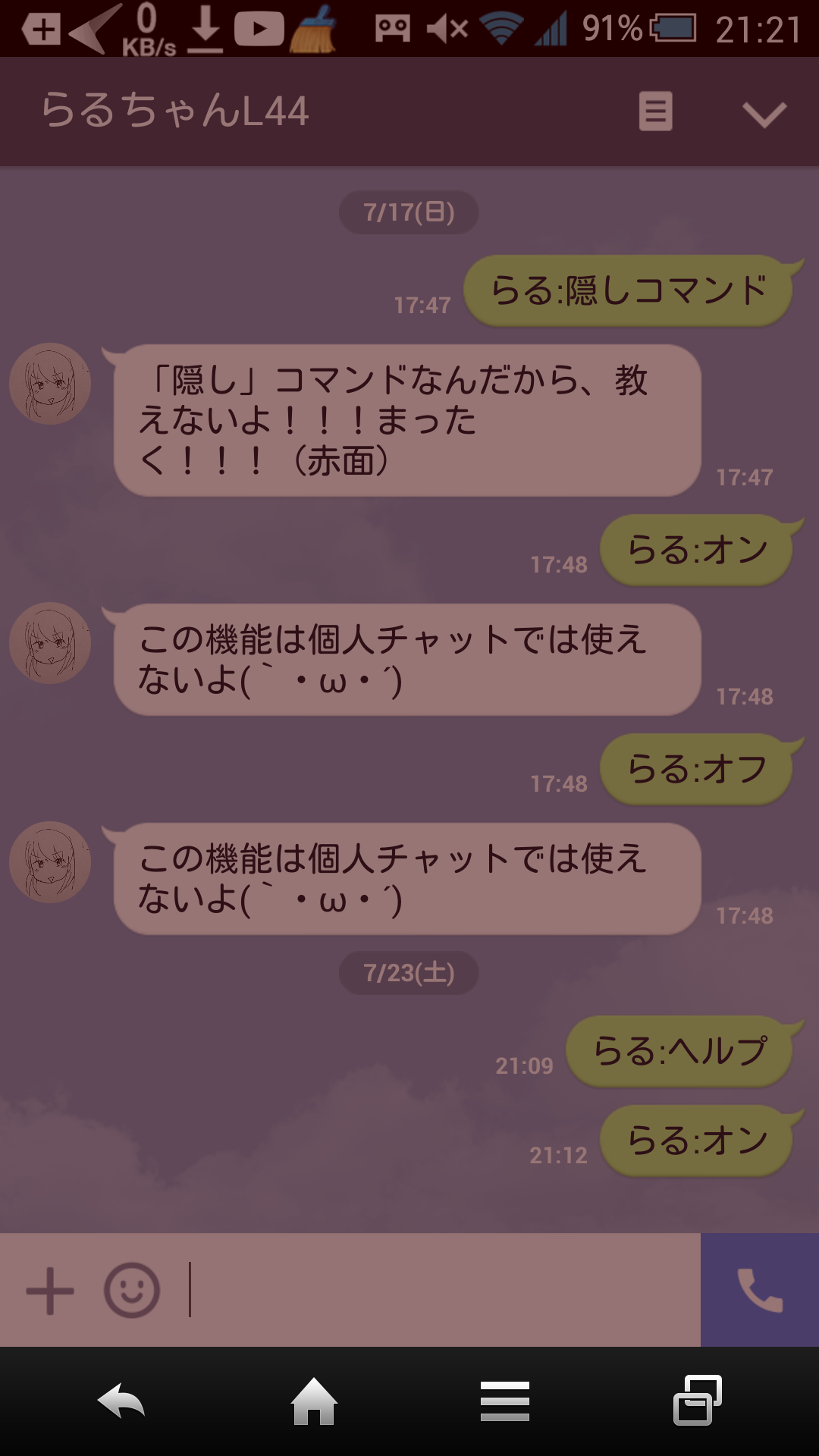Image resolution: width=819 pixels, height=1456 pixels.
Task: Start a voice call with らるちゃん
Action: click(x=760, y=1290)
